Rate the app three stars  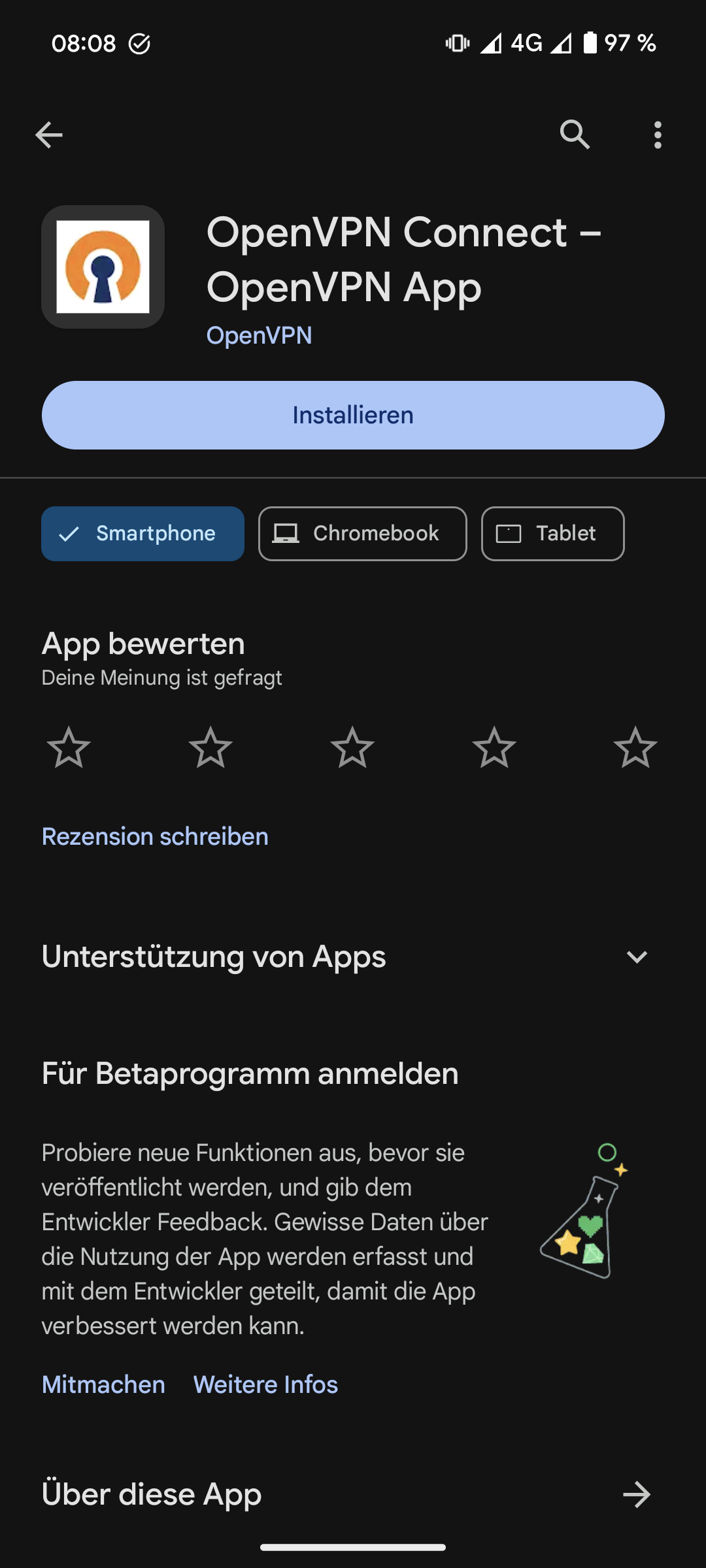(352, 747)
